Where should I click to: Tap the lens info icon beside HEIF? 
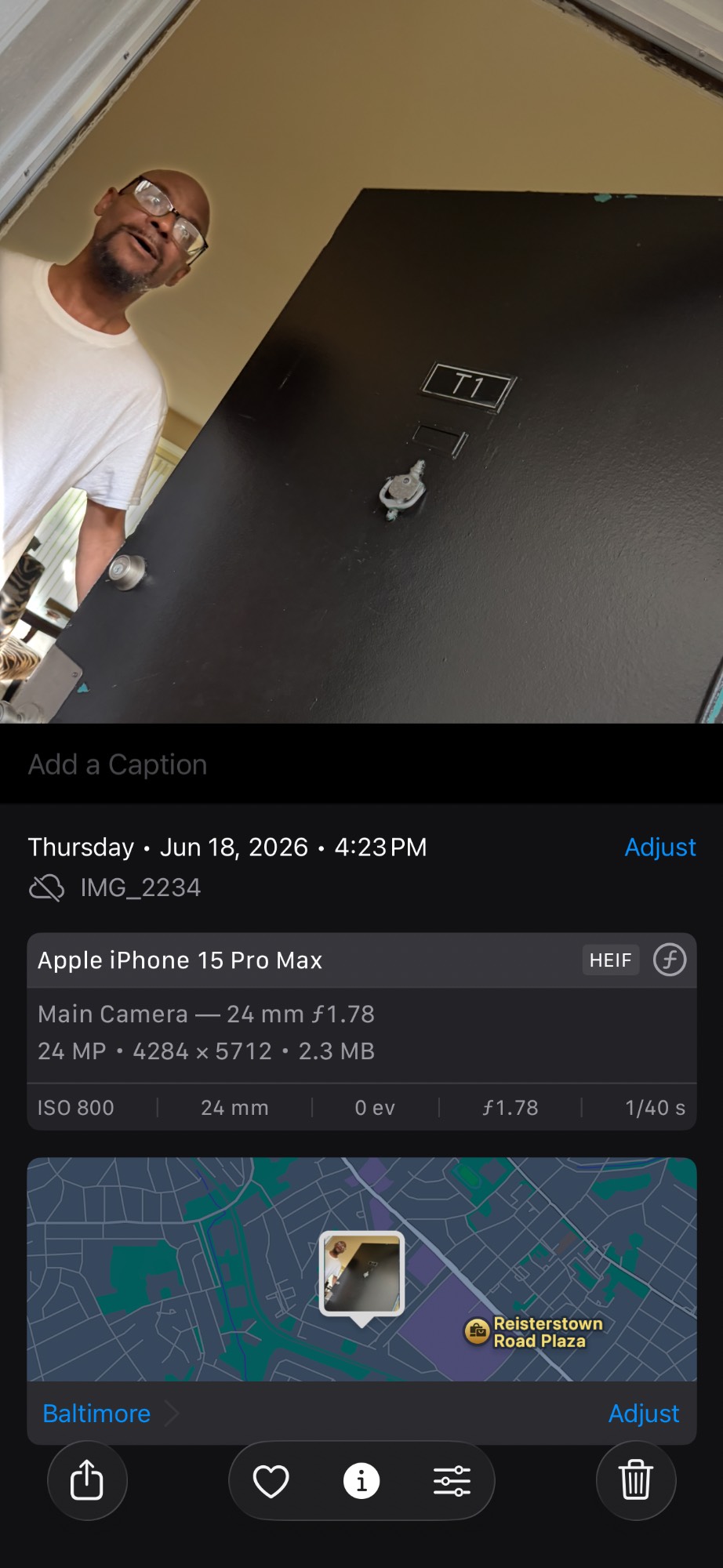tap(670, 960)
